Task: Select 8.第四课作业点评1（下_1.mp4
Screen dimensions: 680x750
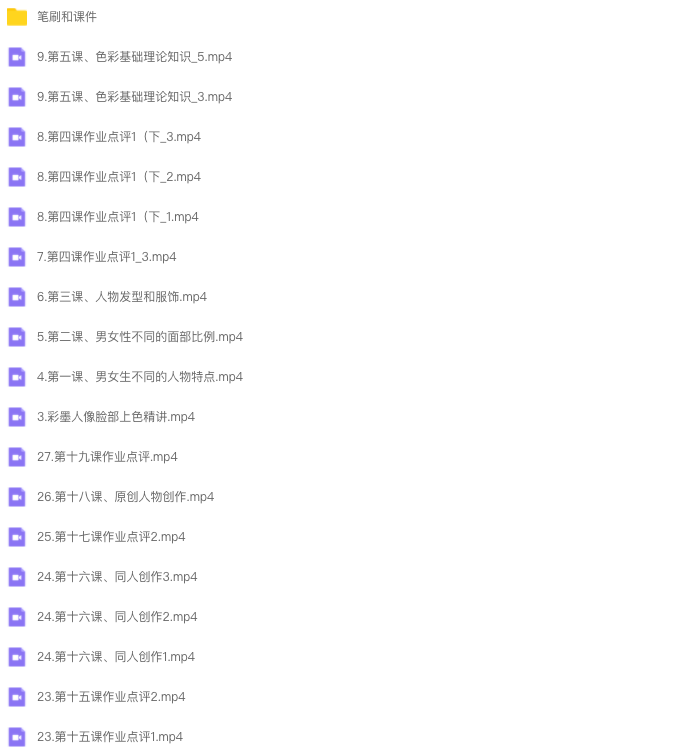Action: click(x=117, y=217)
